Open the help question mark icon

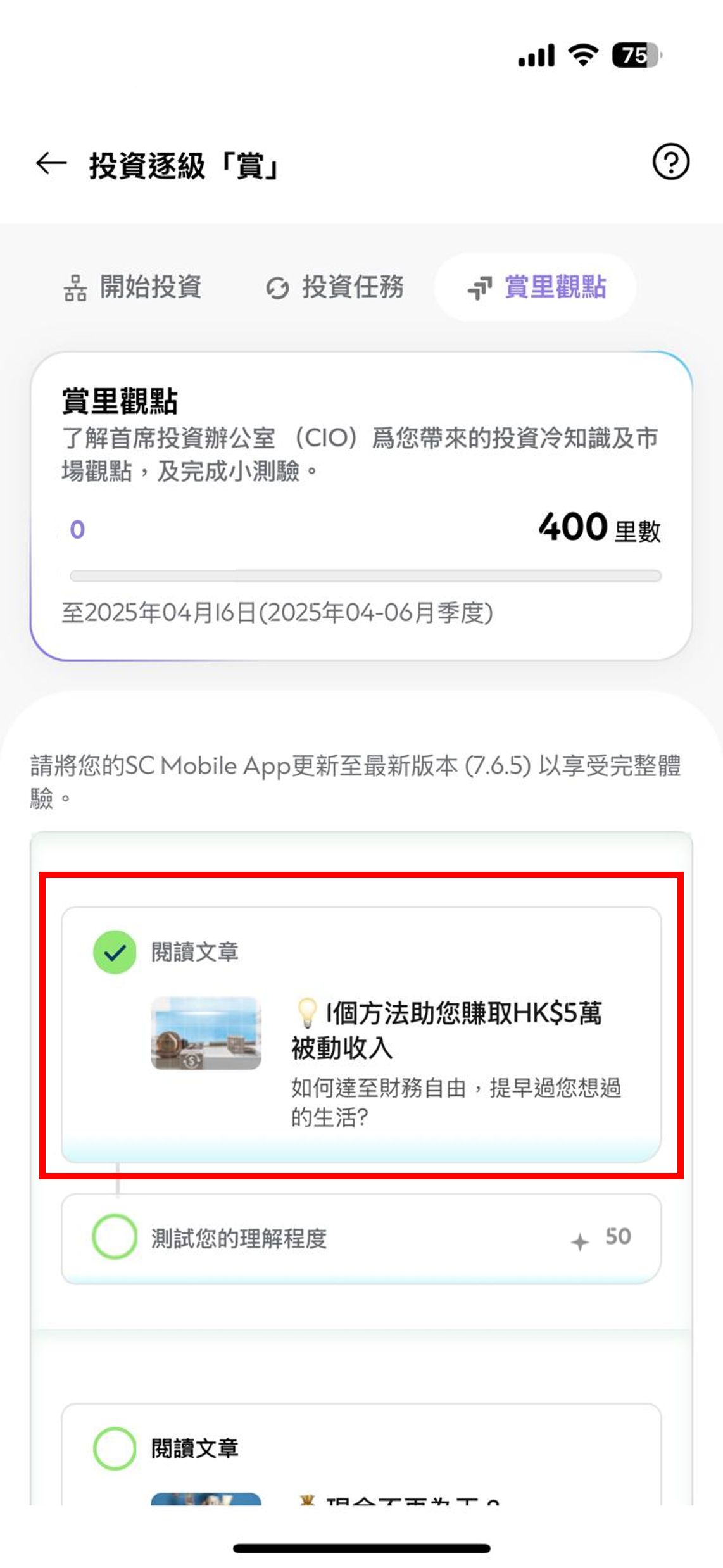click(670, 162)
